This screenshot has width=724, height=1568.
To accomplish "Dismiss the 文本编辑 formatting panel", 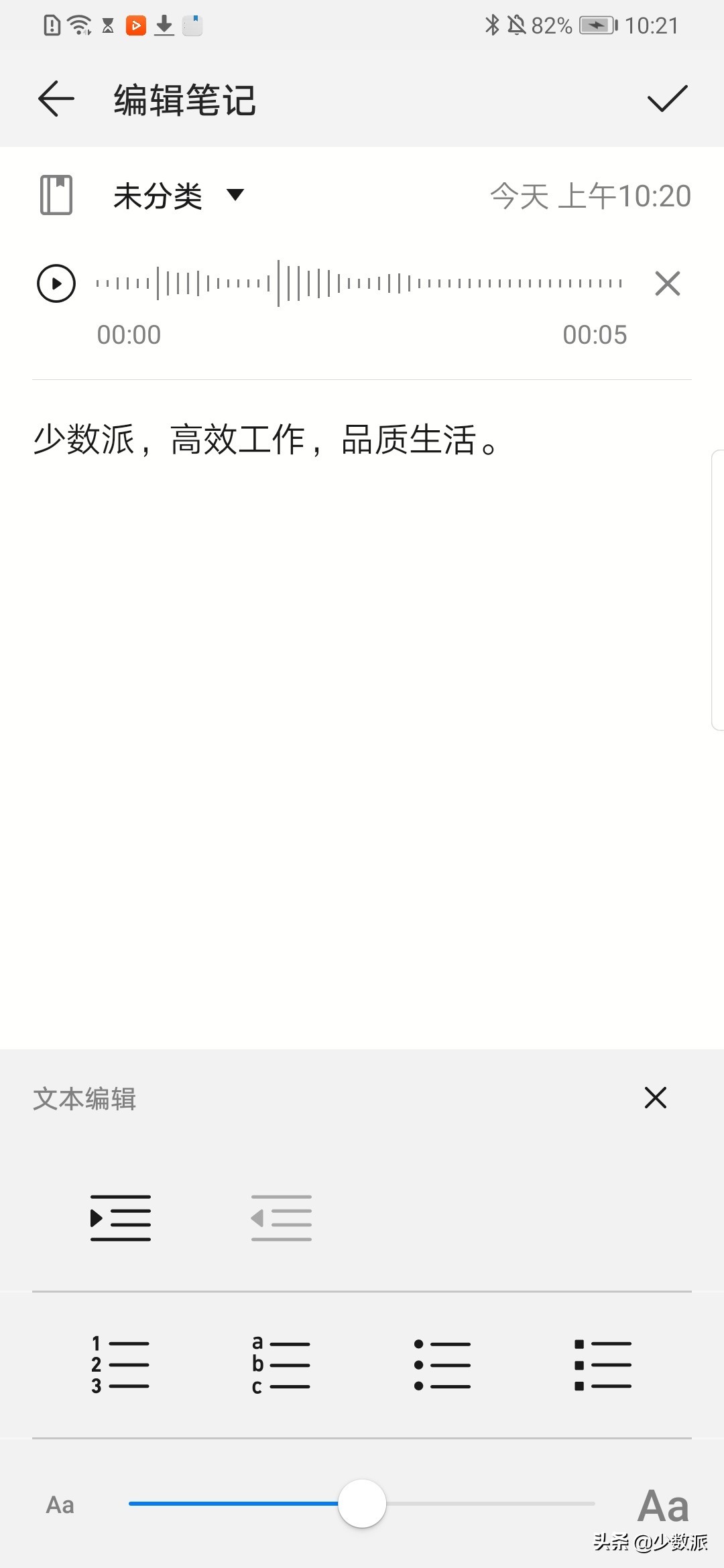I will point(655,1098).
